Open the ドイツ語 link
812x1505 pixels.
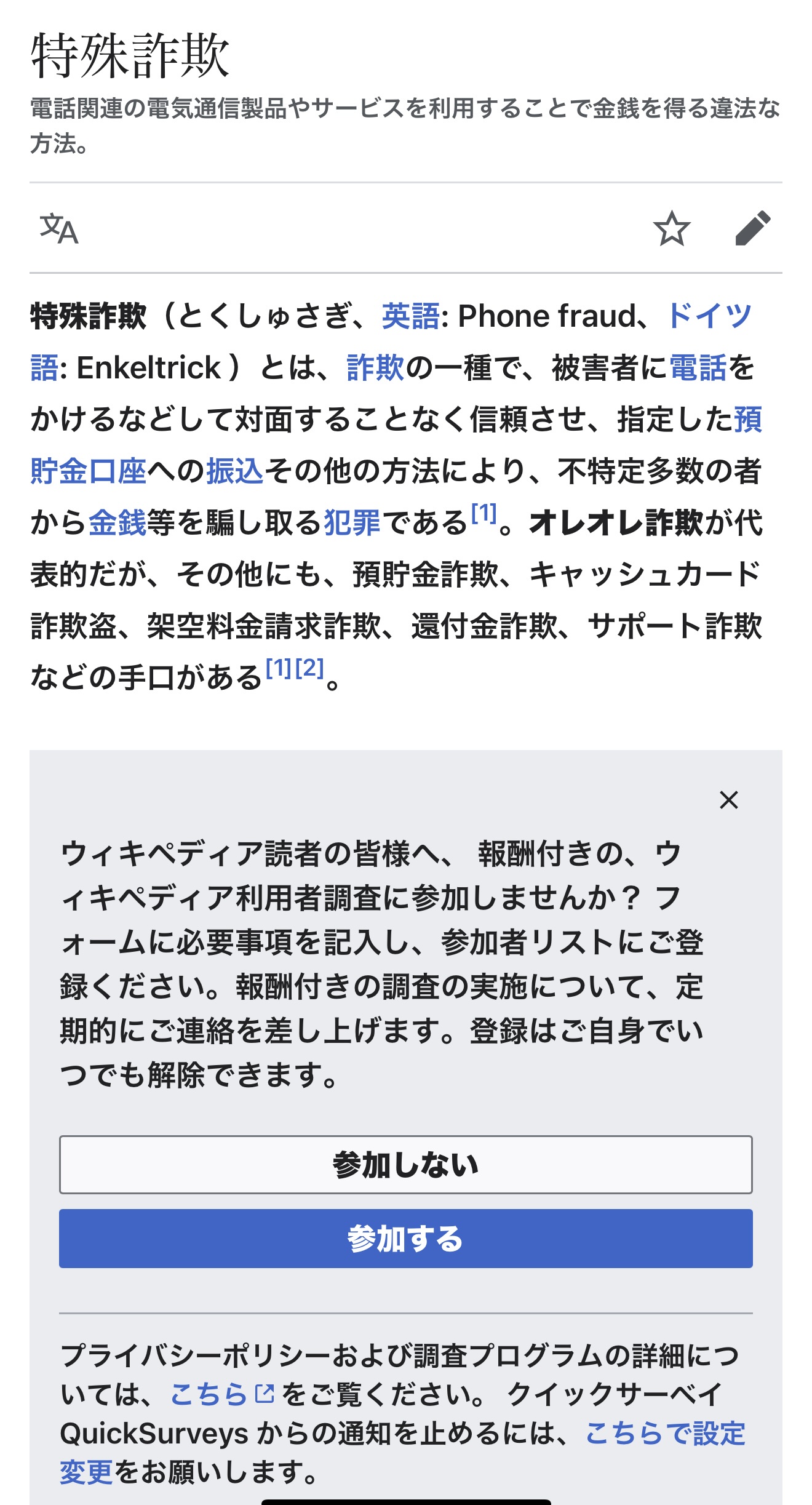(x=709, y=316)
